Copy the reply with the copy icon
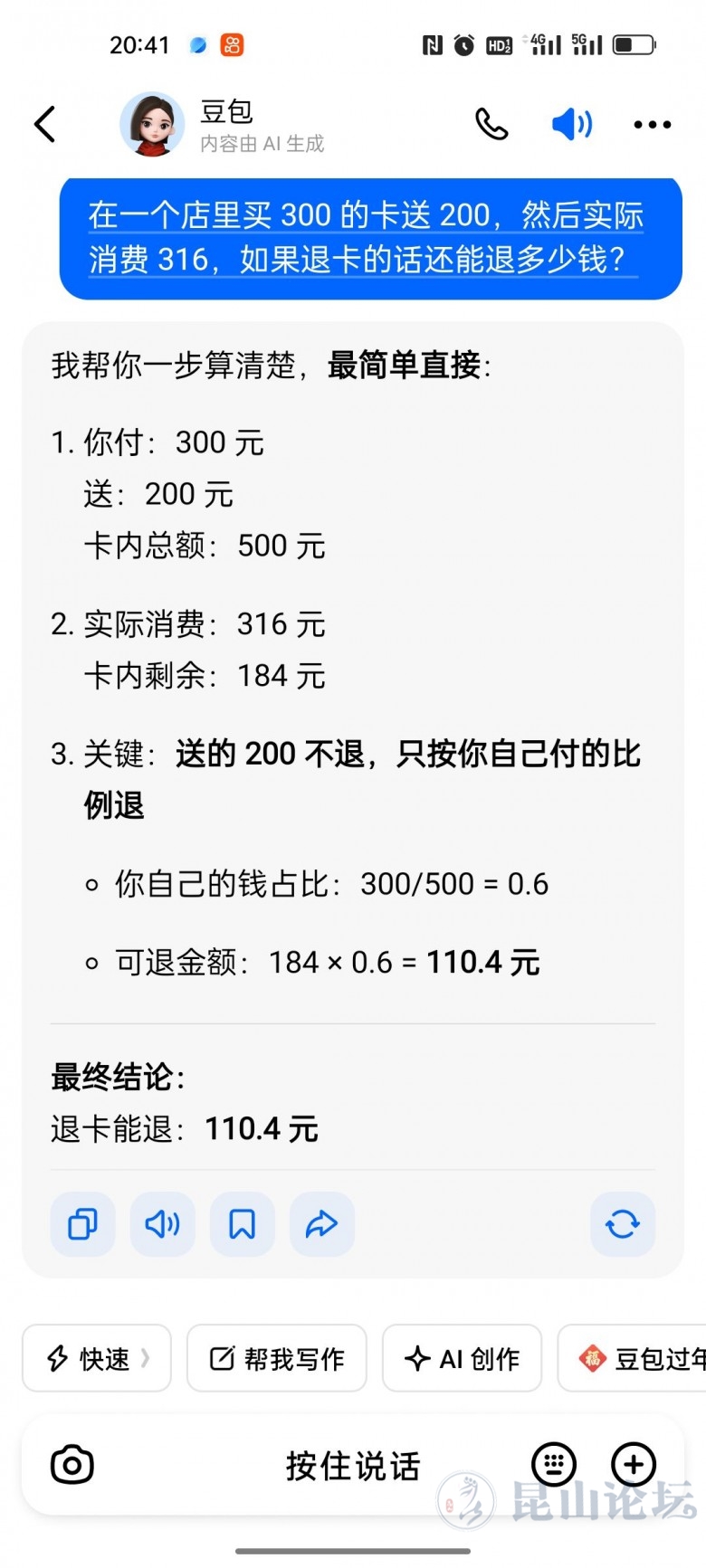This screenshot has width=706, height=1568. [x=82, y=1224]
